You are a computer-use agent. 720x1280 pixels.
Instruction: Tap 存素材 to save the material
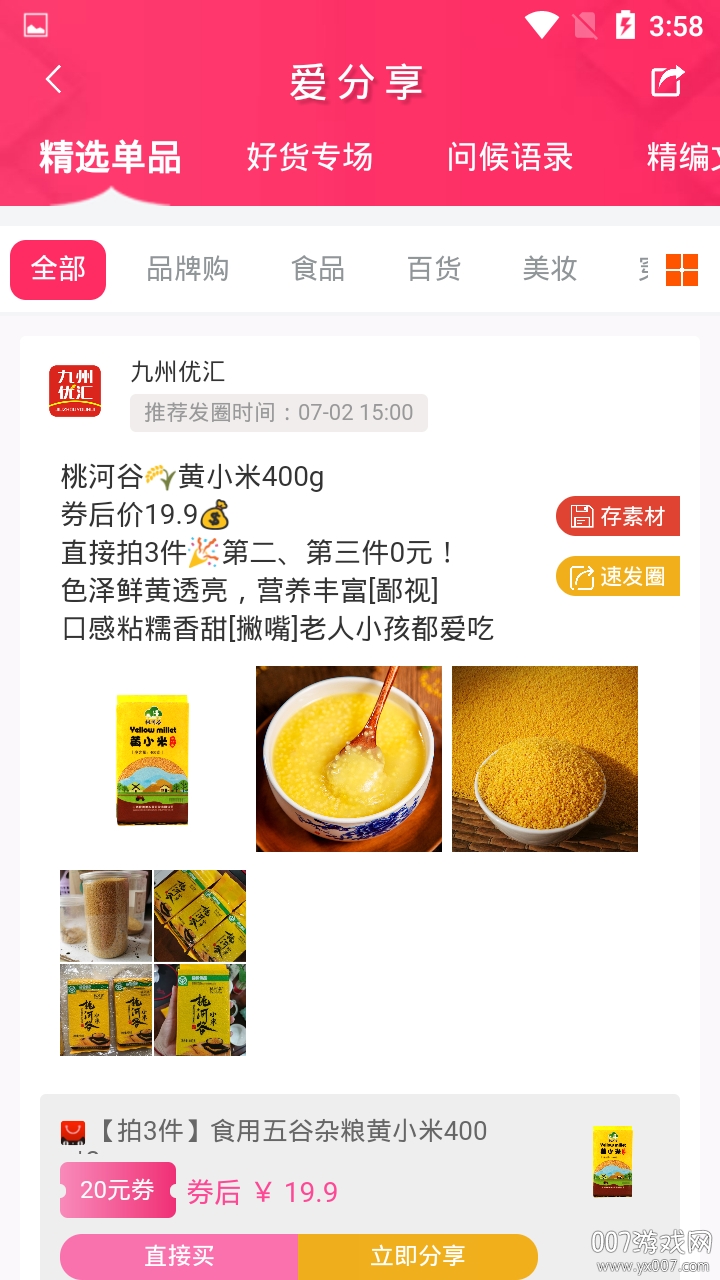(618, 516)
